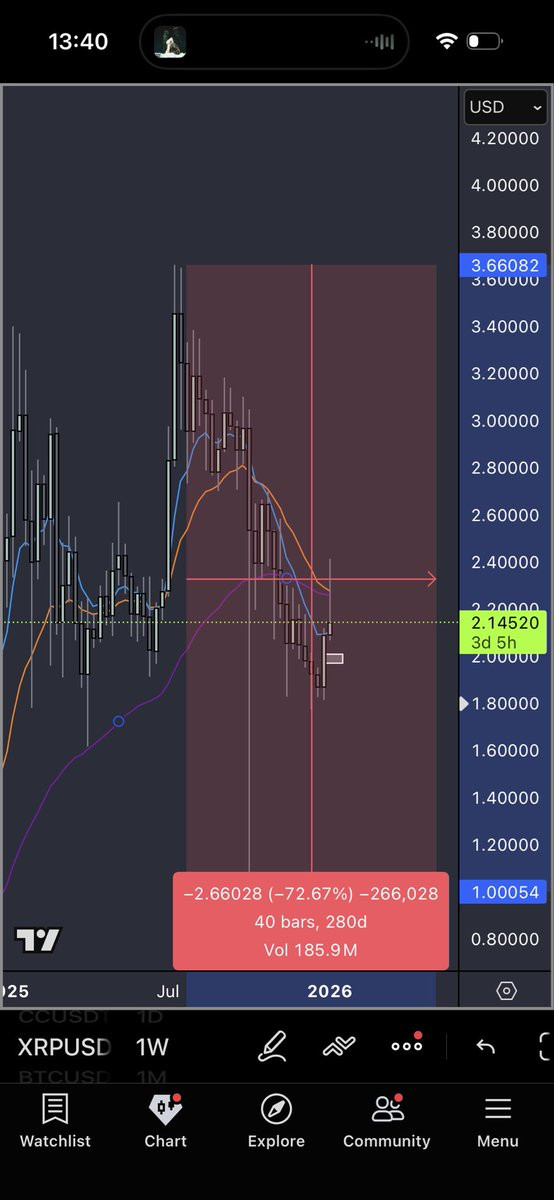554x1200 pixels.
Task: Open the Community tab
Action: pyautogui.click(x=386, y=1121)
